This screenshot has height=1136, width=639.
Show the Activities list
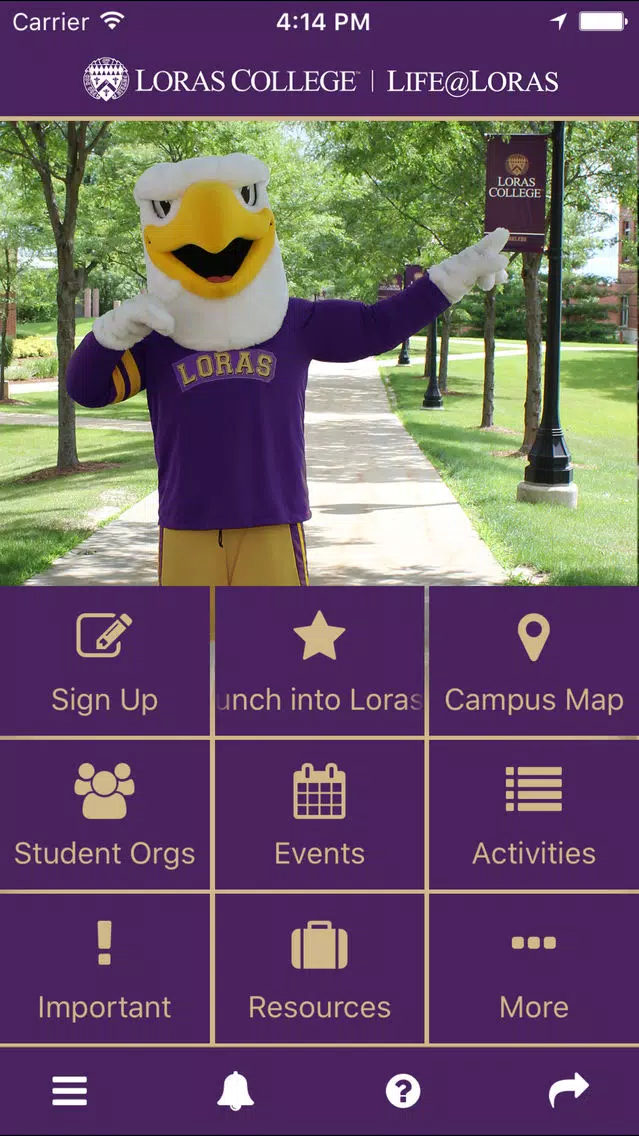[534, 815]
